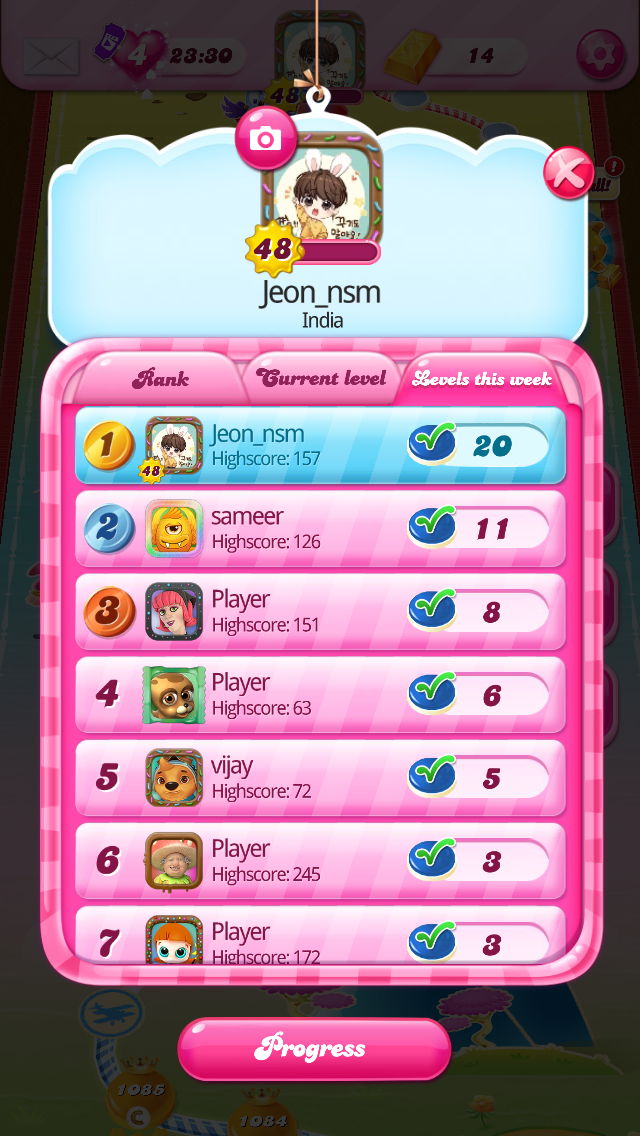Image resolution: width=640 pixels, height=1136 pixels.
Task: View sameer's player row
Action: [x=320, y=528]
